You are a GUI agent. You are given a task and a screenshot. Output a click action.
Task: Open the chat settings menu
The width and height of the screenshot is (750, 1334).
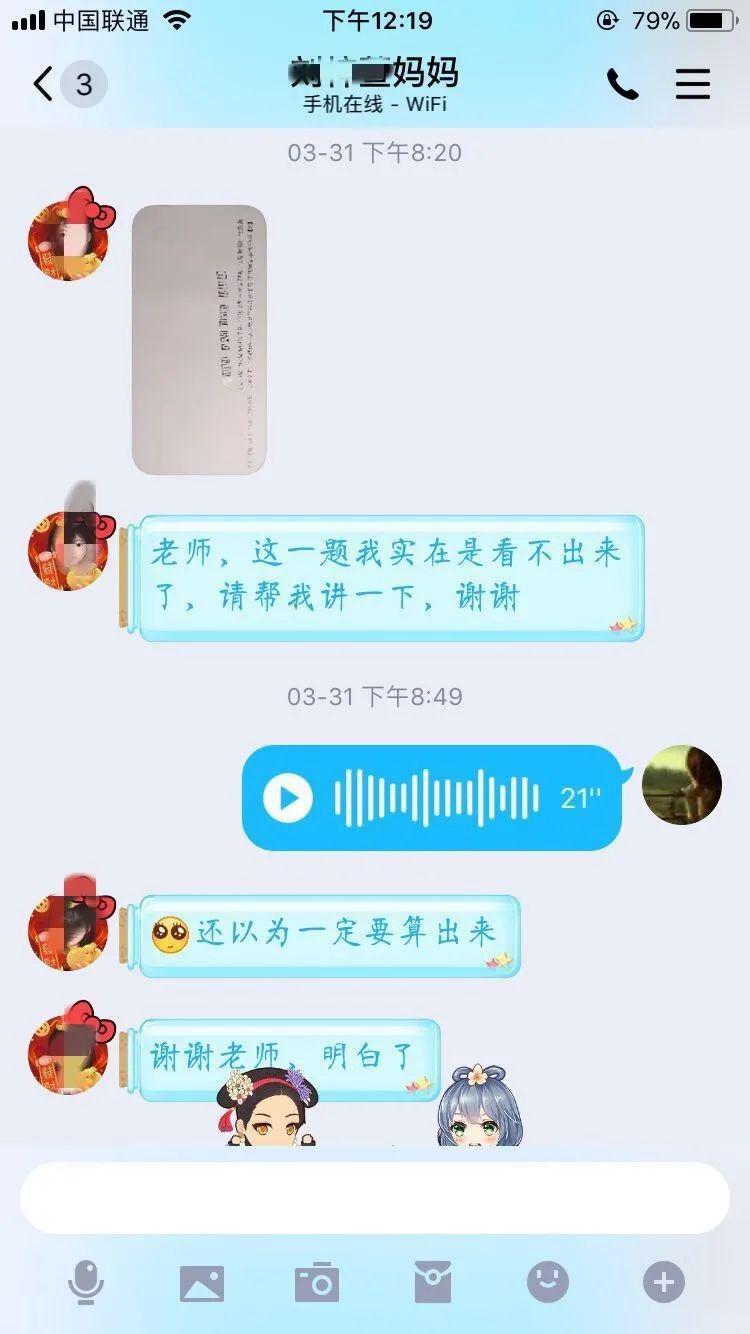click(693, 85)
